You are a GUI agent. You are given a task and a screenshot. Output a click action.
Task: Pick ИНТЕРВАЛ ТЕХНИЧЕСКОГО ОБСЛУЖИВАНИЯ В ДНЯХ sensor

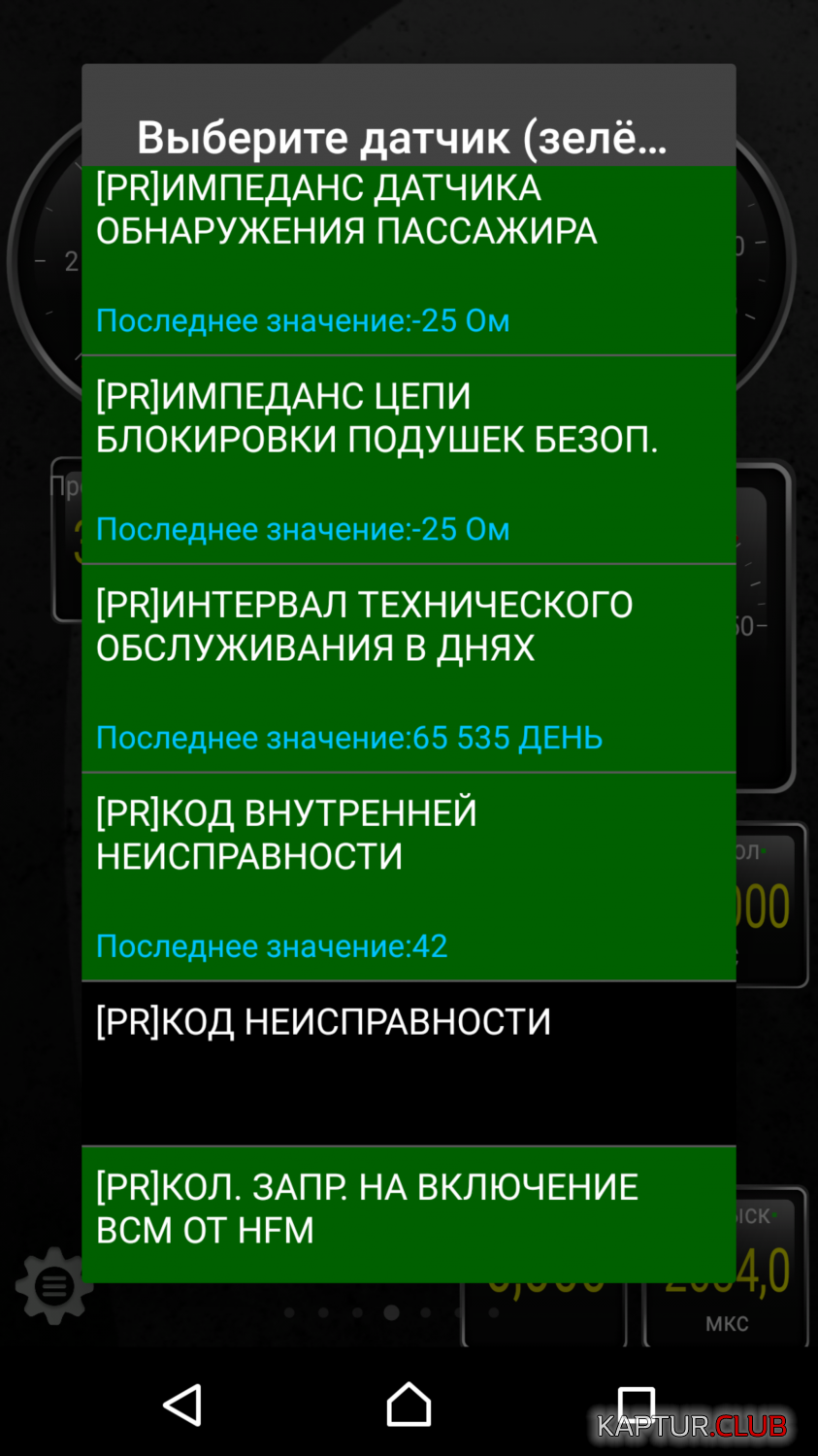pos(409,669)
